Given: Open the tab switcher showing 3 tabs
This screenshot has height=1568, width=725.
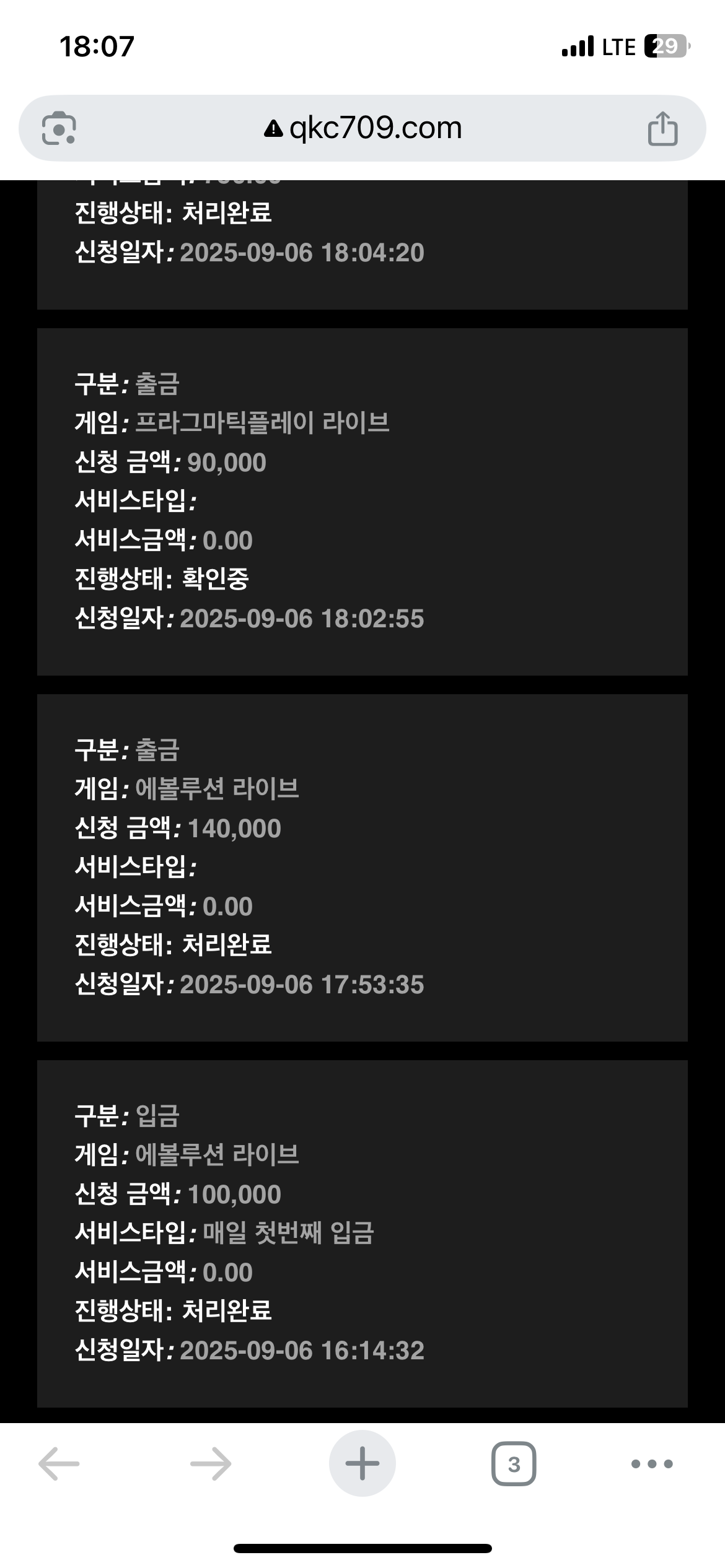Looking at the screenshot, I should [x=514, y=1464].
